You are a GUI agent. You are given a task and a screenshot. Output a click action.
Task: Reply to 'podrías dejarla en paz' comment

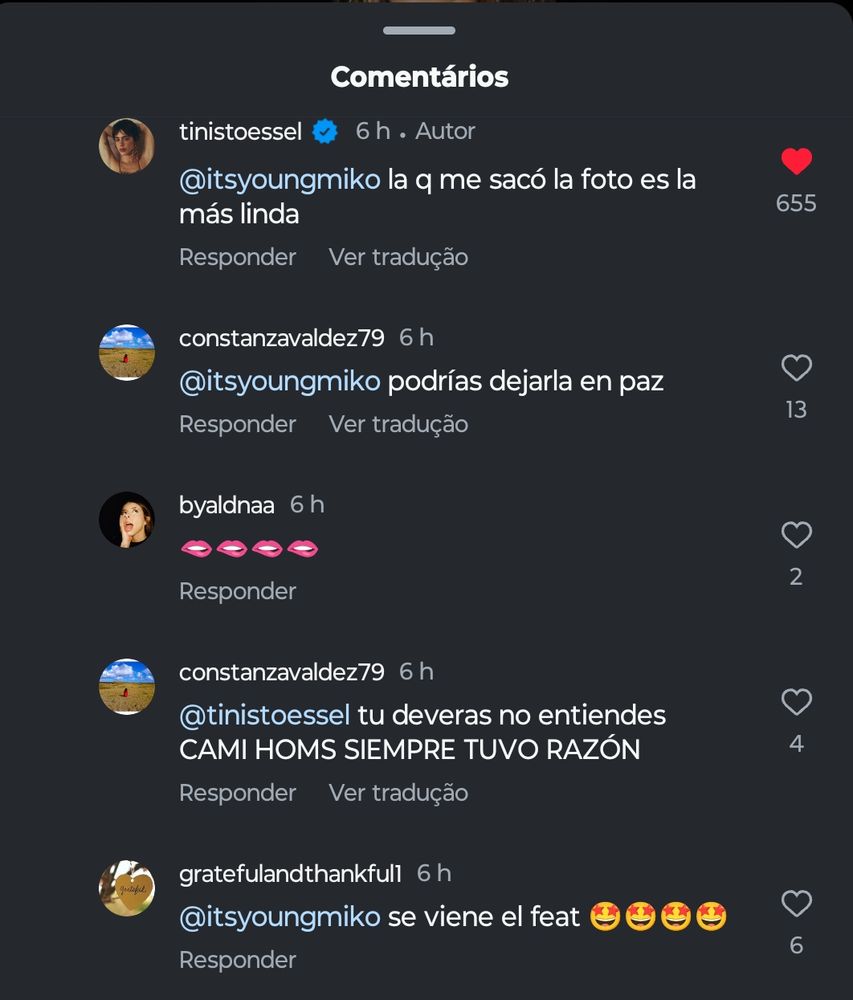click(x=237, y=424)
